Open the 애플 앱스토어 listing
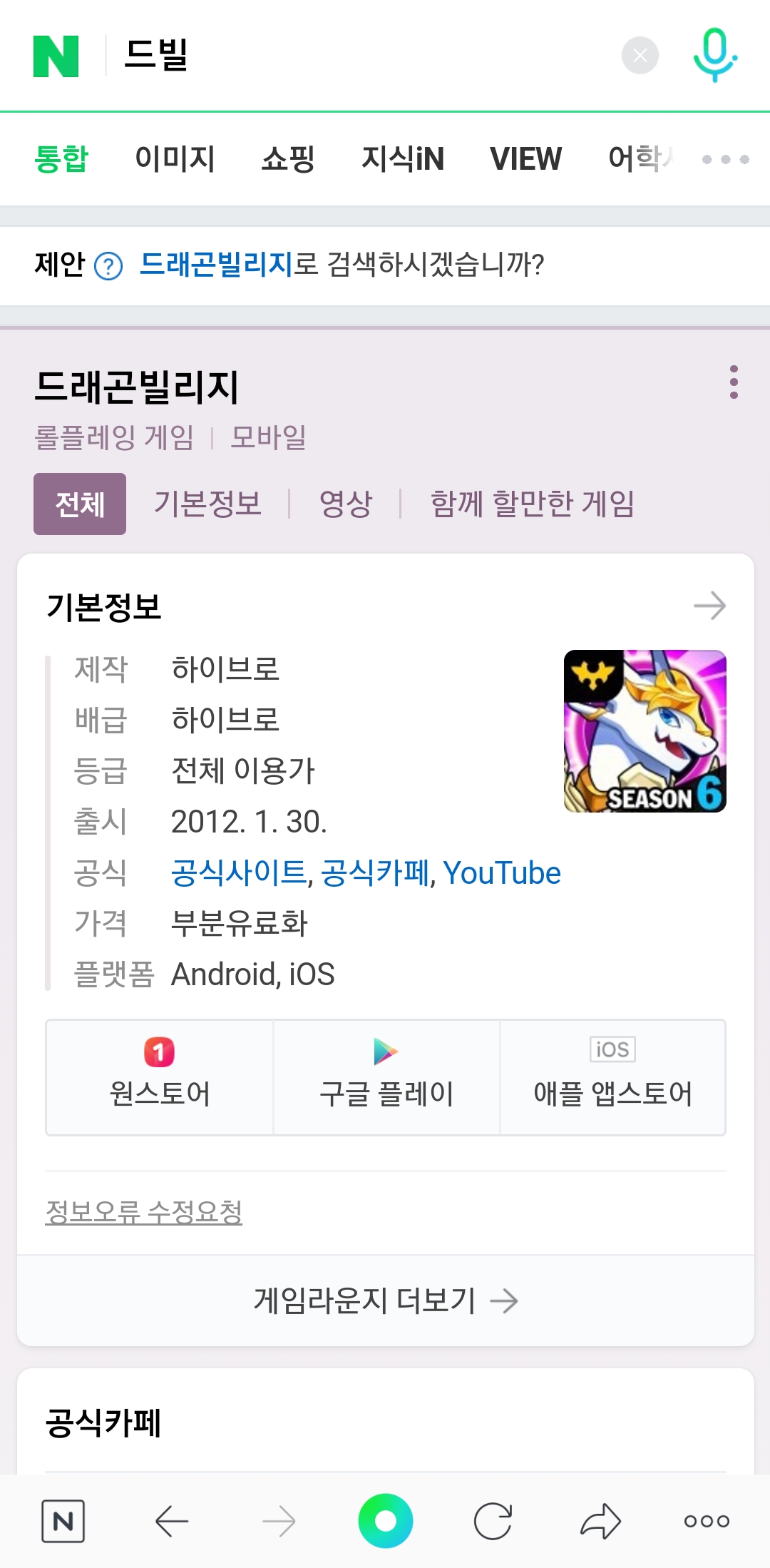Viewport: 770px width, 1568px height. [x=612, y=1077]
